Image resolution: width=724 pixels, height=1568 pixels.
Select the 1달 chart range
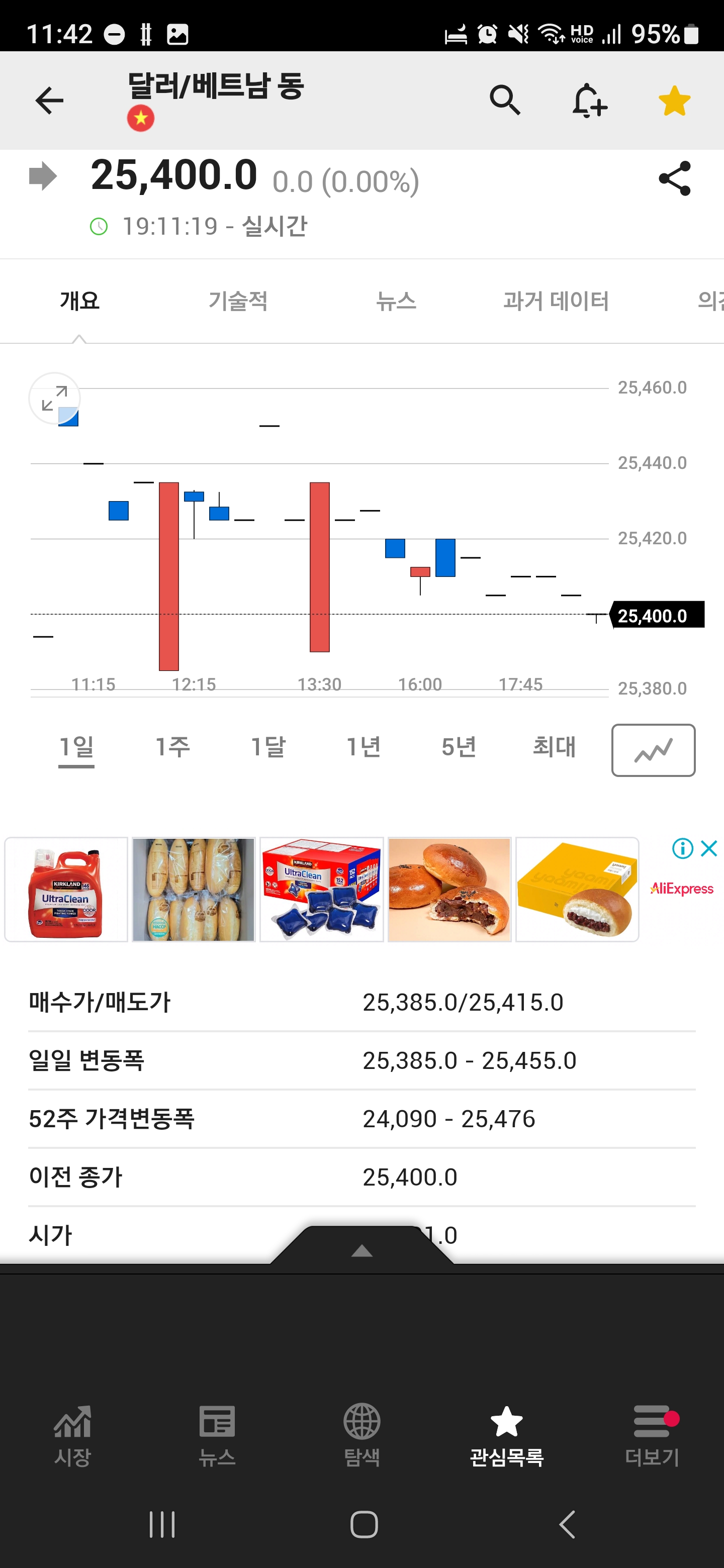(x=268, y=747)
